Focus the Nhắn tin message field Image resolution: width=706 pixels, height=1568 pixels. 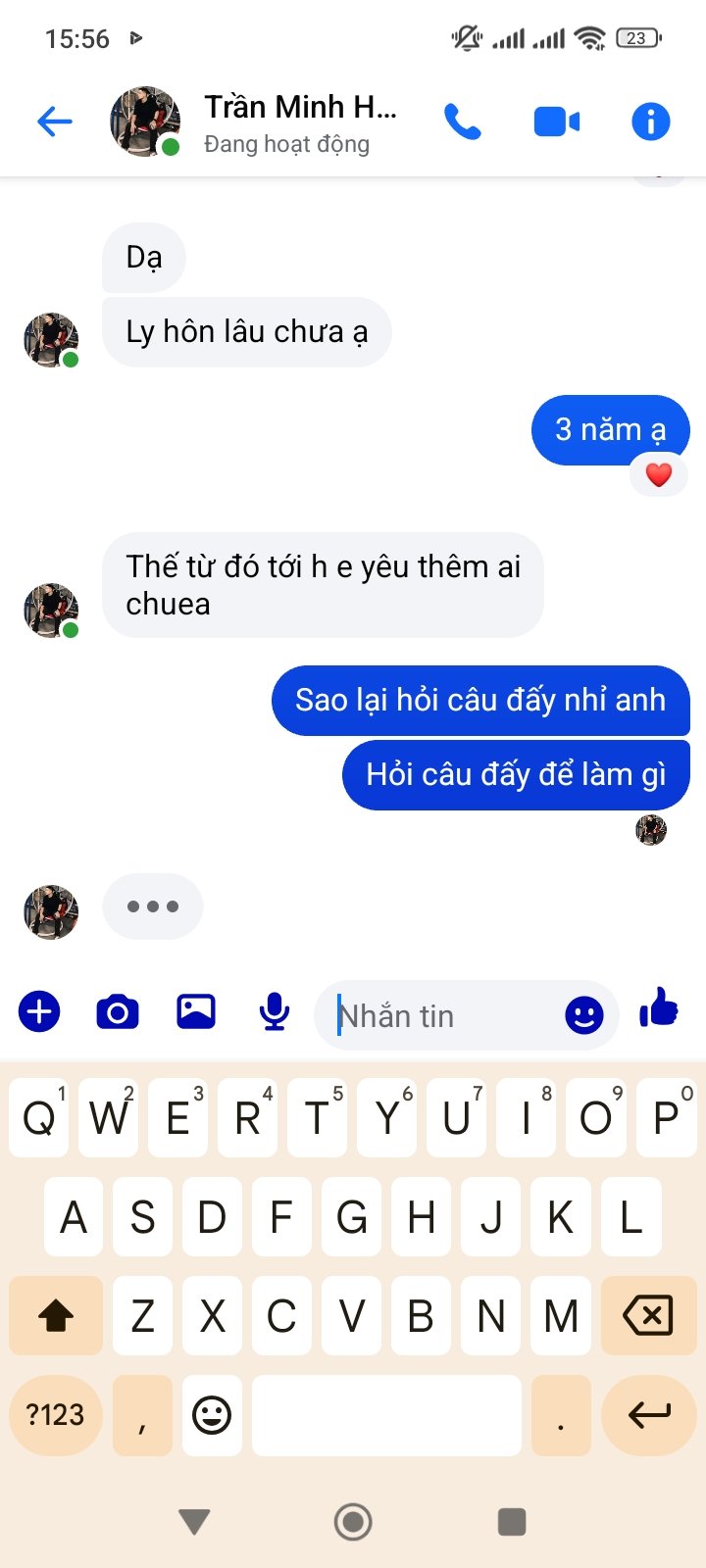click(441, 1016)
